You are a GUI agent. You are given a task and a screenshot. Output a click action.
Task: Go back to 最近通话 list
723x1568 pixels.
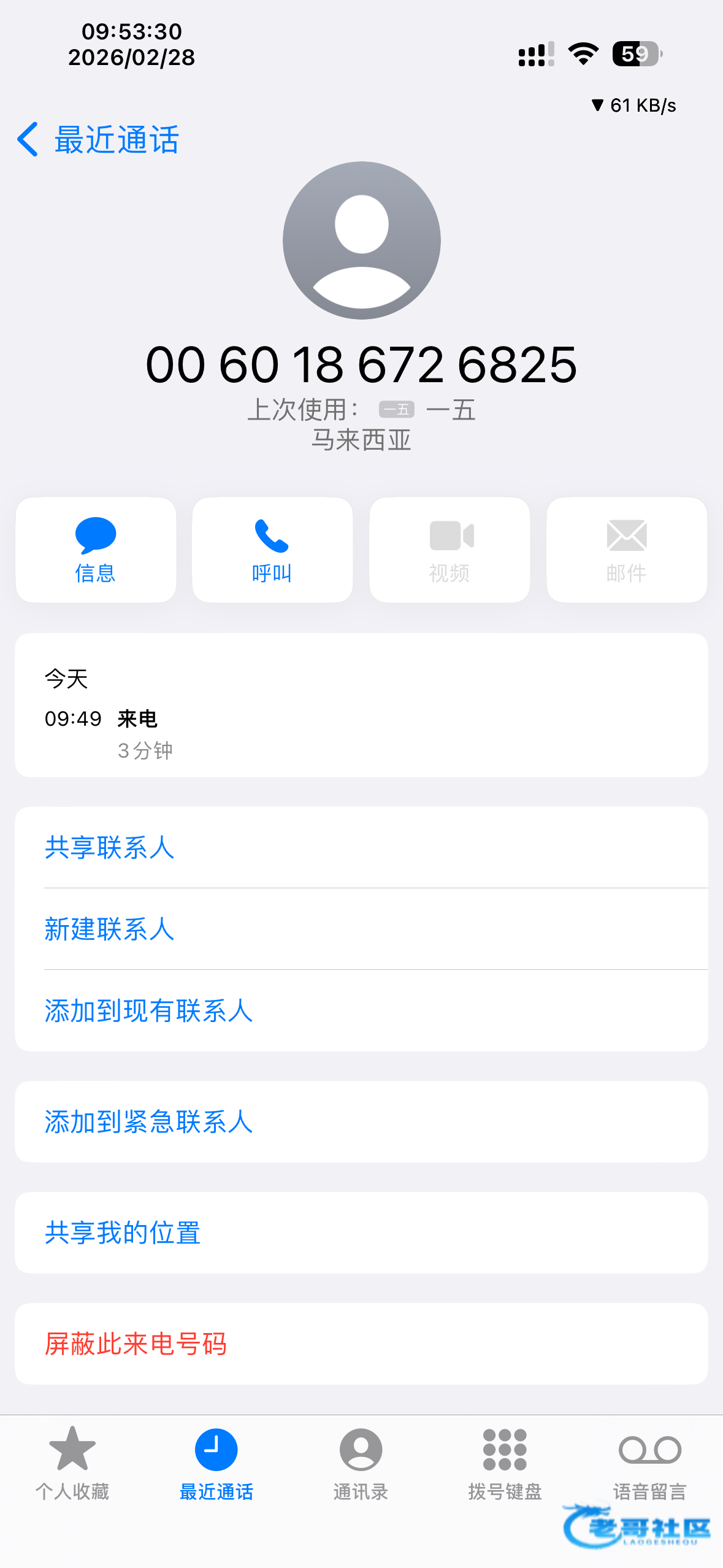pos(98,140)
